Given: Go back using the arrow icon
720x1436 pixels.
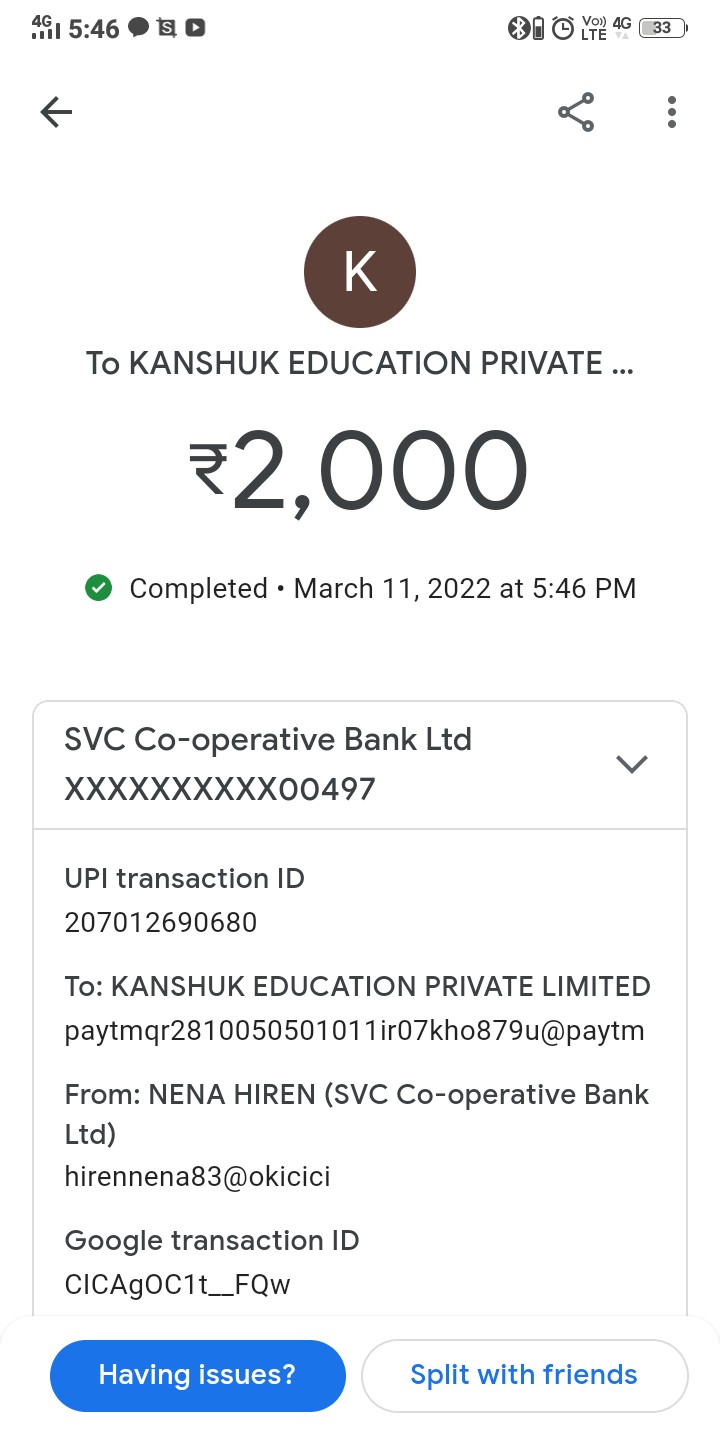Looking at the screenshot, I should [56, 112].
